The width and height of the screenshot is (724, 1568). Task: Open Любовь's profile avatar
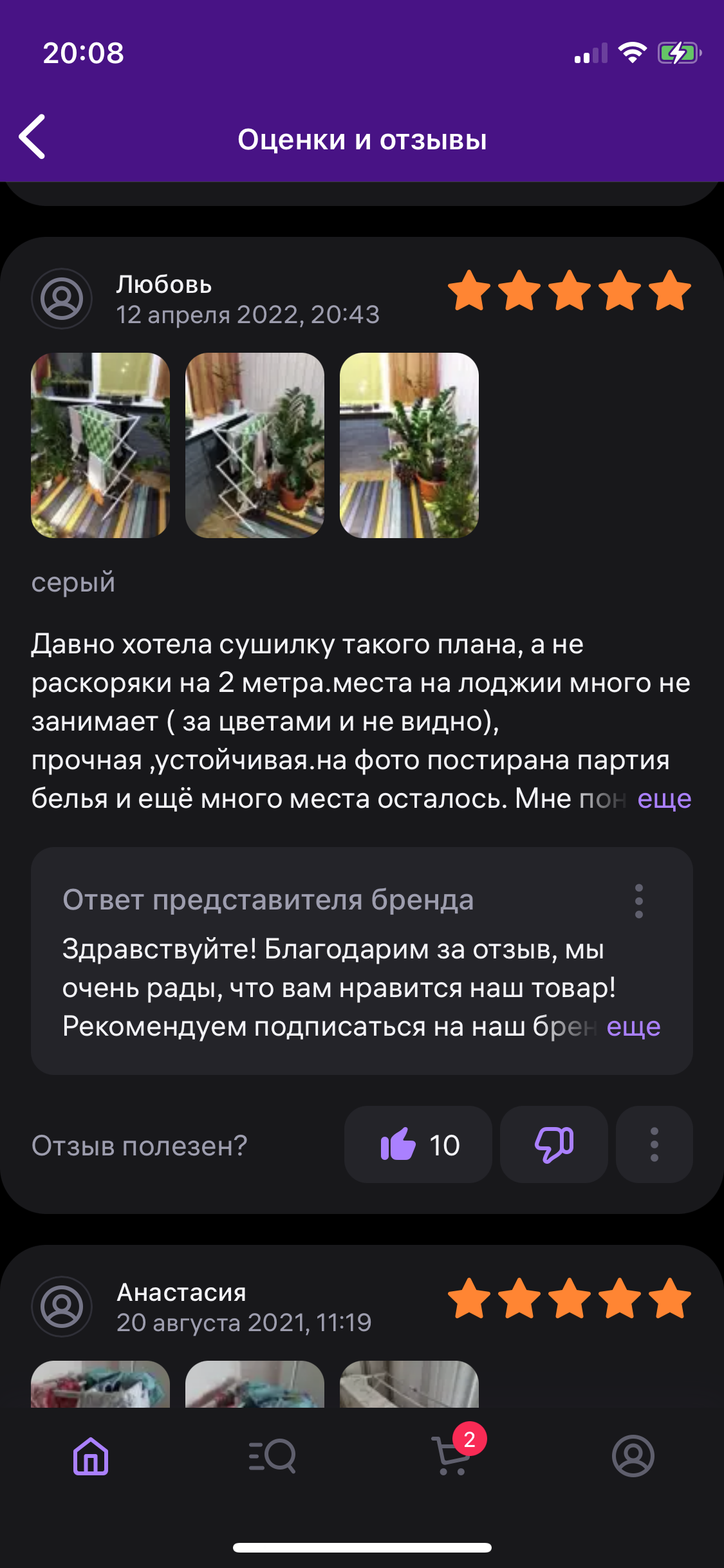pos(62,299)
